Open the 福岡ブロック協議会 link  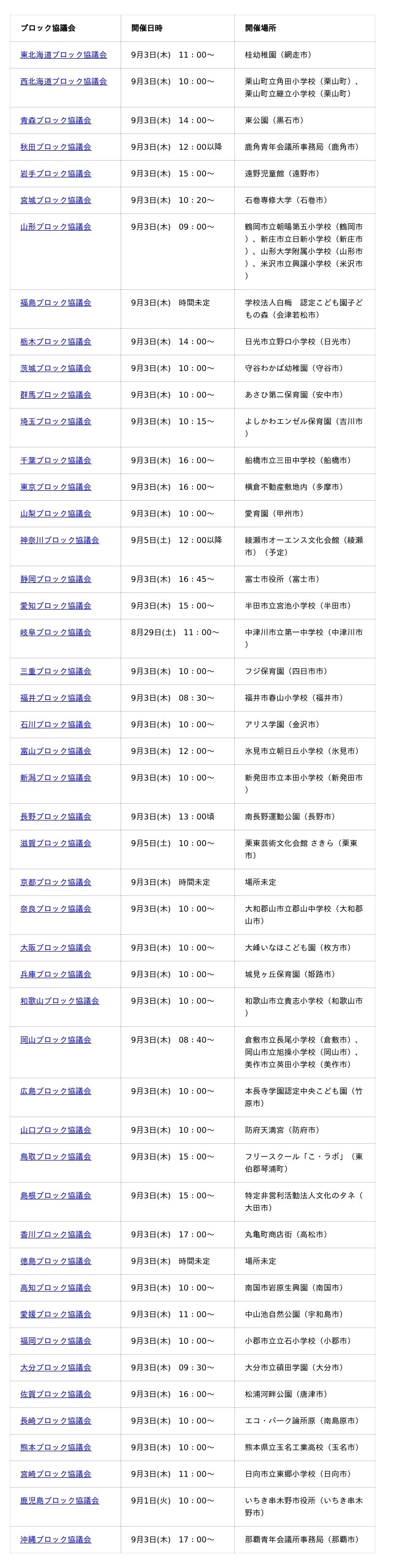(x=56, y=1341)
